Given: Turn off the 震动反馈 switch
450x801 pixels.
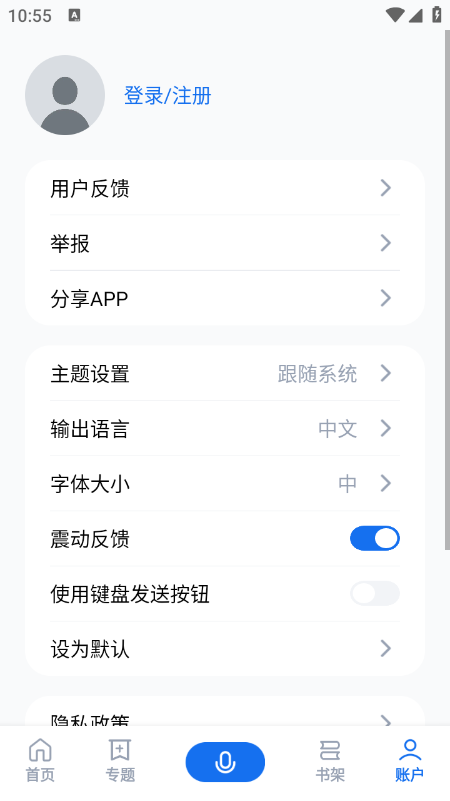Looking at the screenshot, I should point(375,538).
